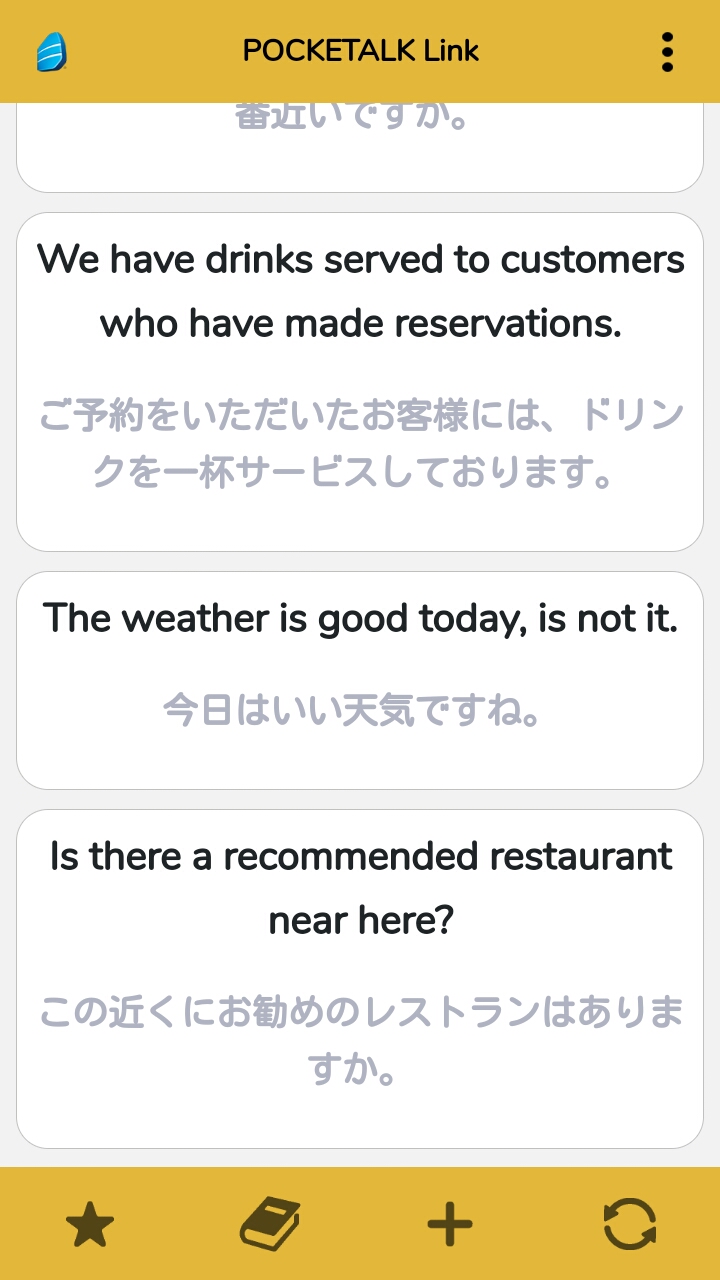Open the three-dot overflow menu

tap(667, 52)
